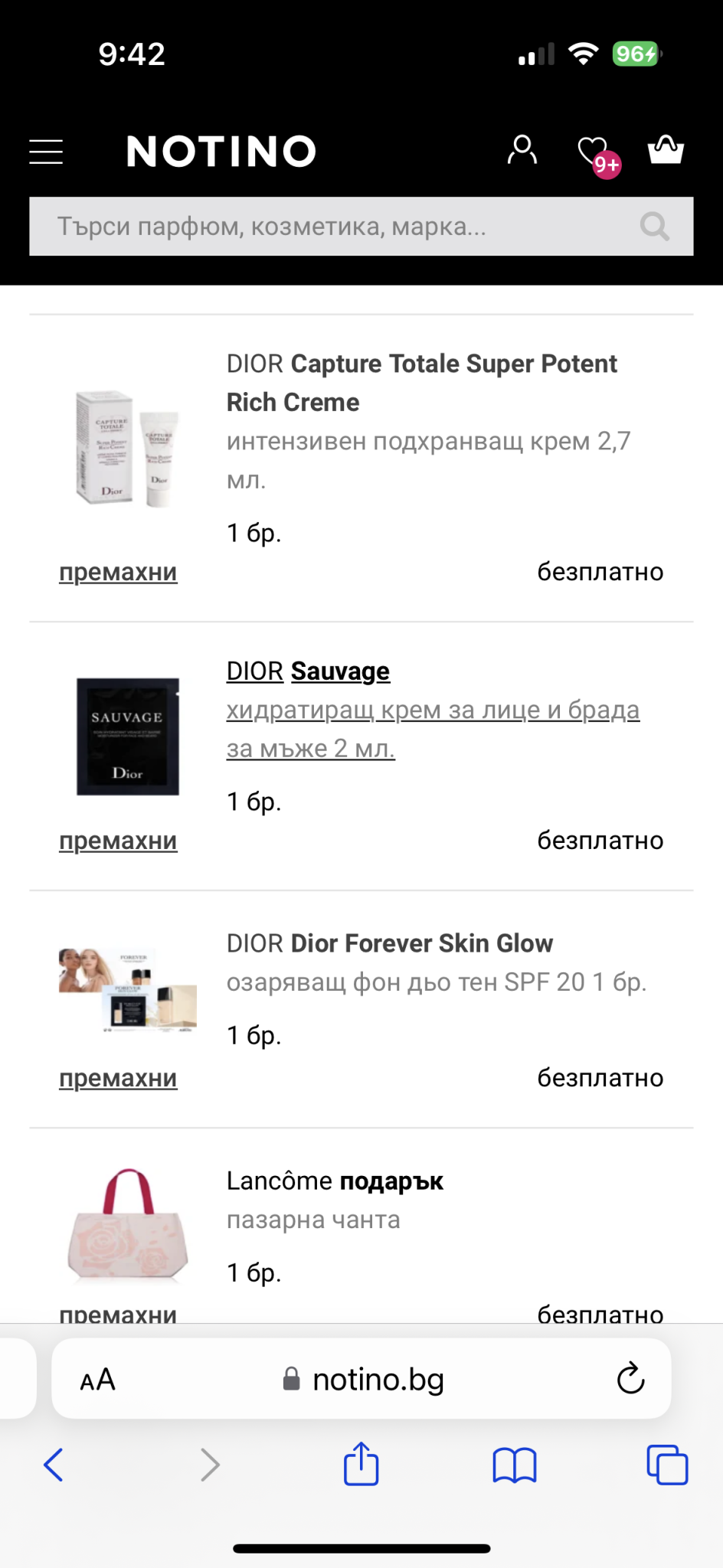The height and width of the screenshot is (1568, 723).
Task: Remove Dior Forever Skin Glow sample
Action: pyautogui.click(x=118, y=1078)
